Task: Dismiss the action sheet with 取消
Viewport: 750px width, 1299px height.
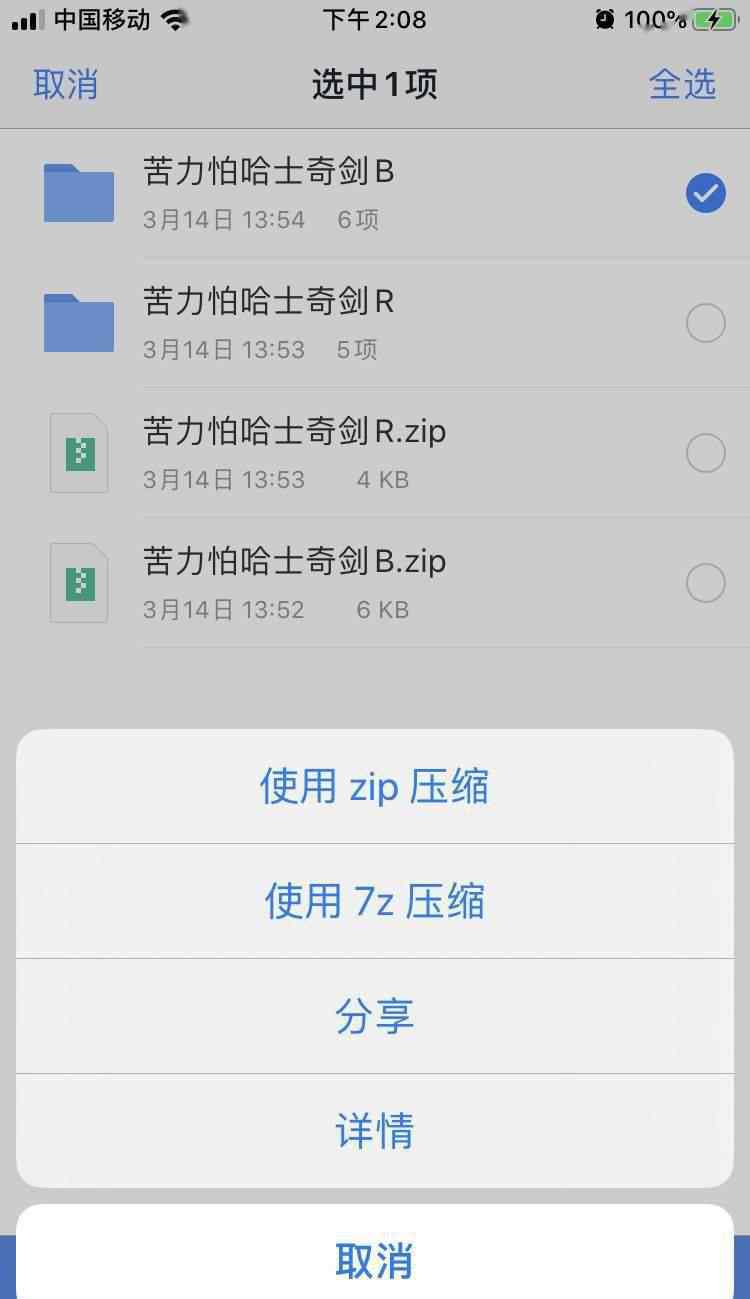Action: 375,1258
